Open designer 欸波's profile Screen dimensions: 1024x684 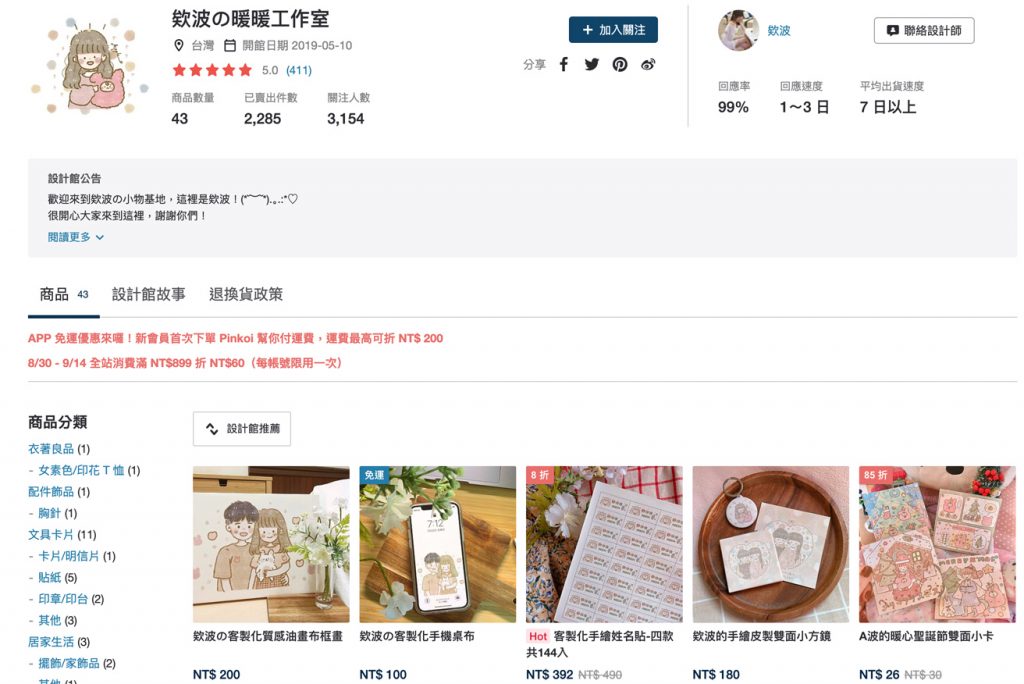pyautogui.click(x=778, y=31)
